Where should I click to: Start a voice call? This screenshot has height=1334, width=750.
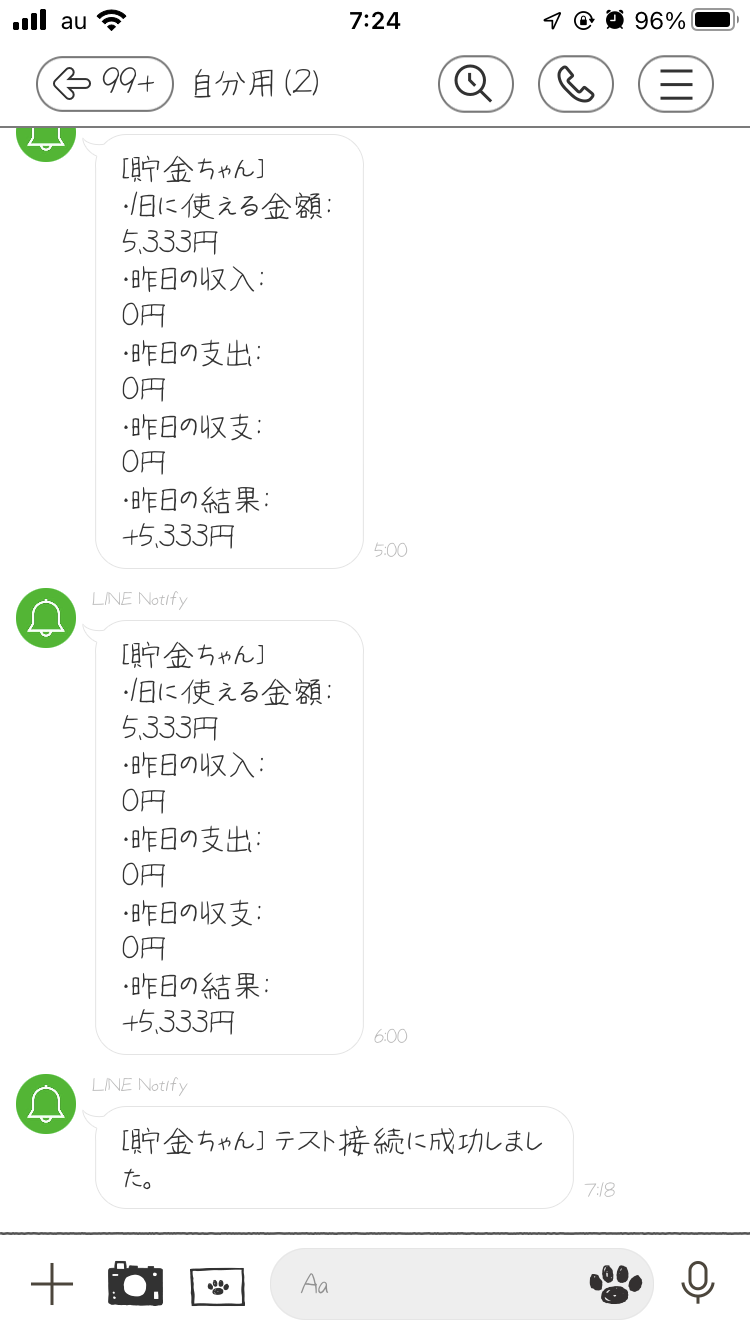[575, 84]
